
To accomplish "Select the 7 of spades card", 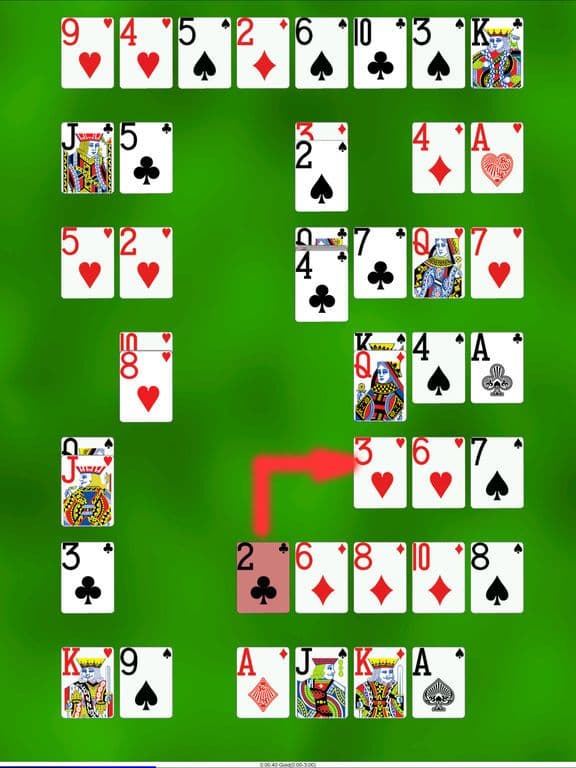I will coord(497,473).
